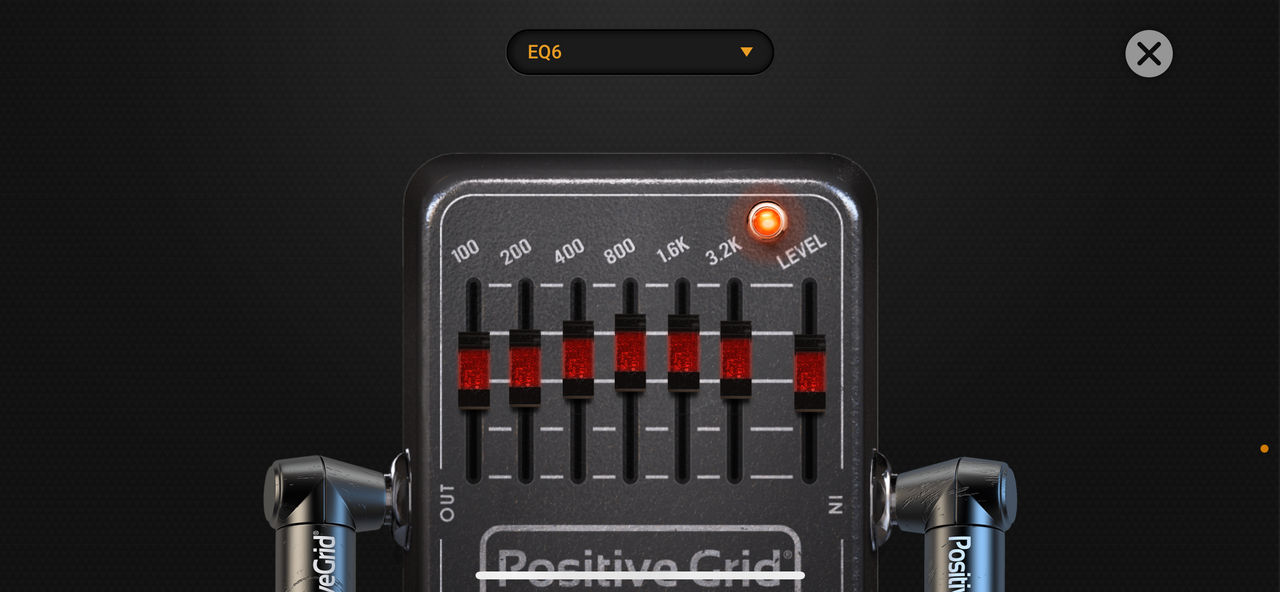Select the 800 Hz band slider
The width and height of the screenshot is (1280, 592).
[x=630, y=352]
